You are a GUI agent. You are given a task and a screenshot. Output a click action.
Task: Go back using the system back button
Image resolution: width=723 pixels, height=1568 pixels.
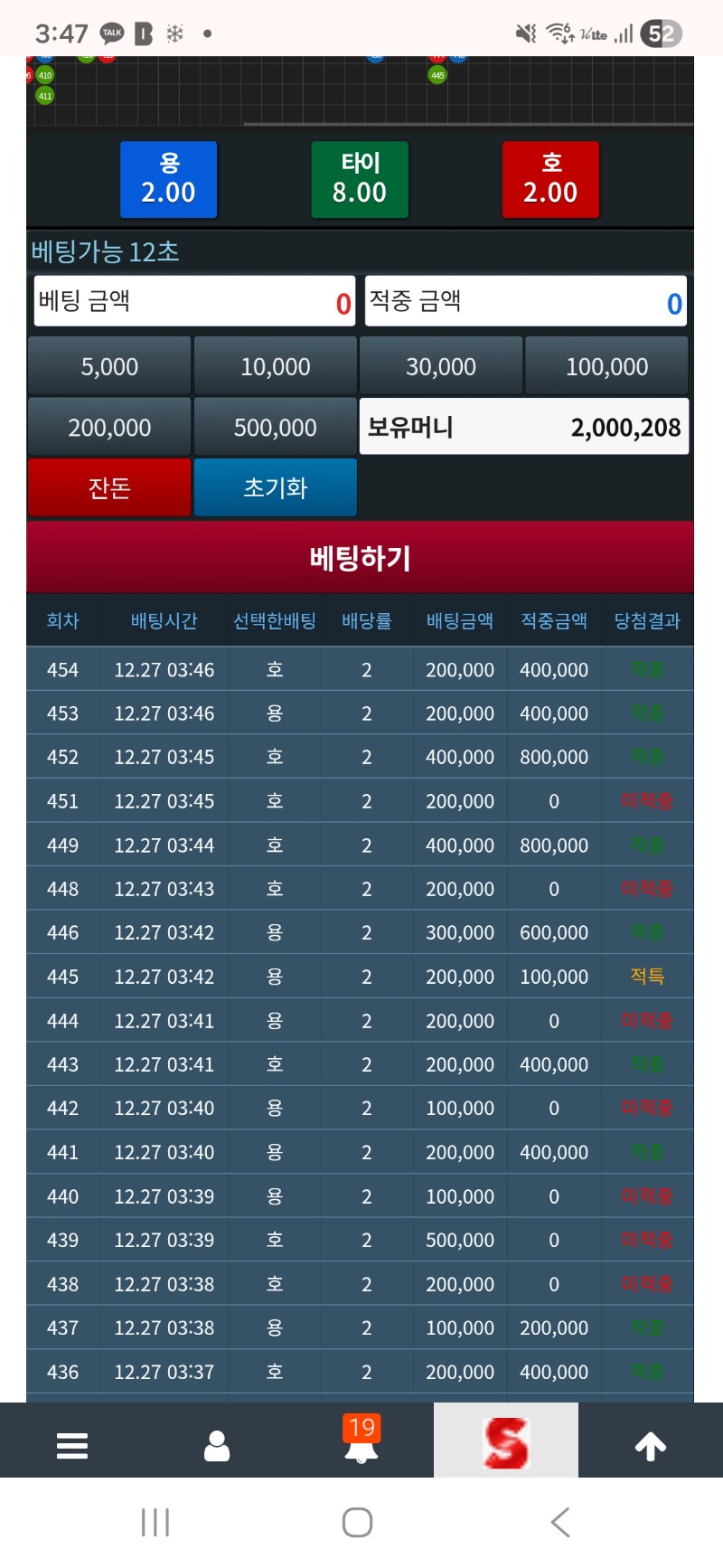560,1522
